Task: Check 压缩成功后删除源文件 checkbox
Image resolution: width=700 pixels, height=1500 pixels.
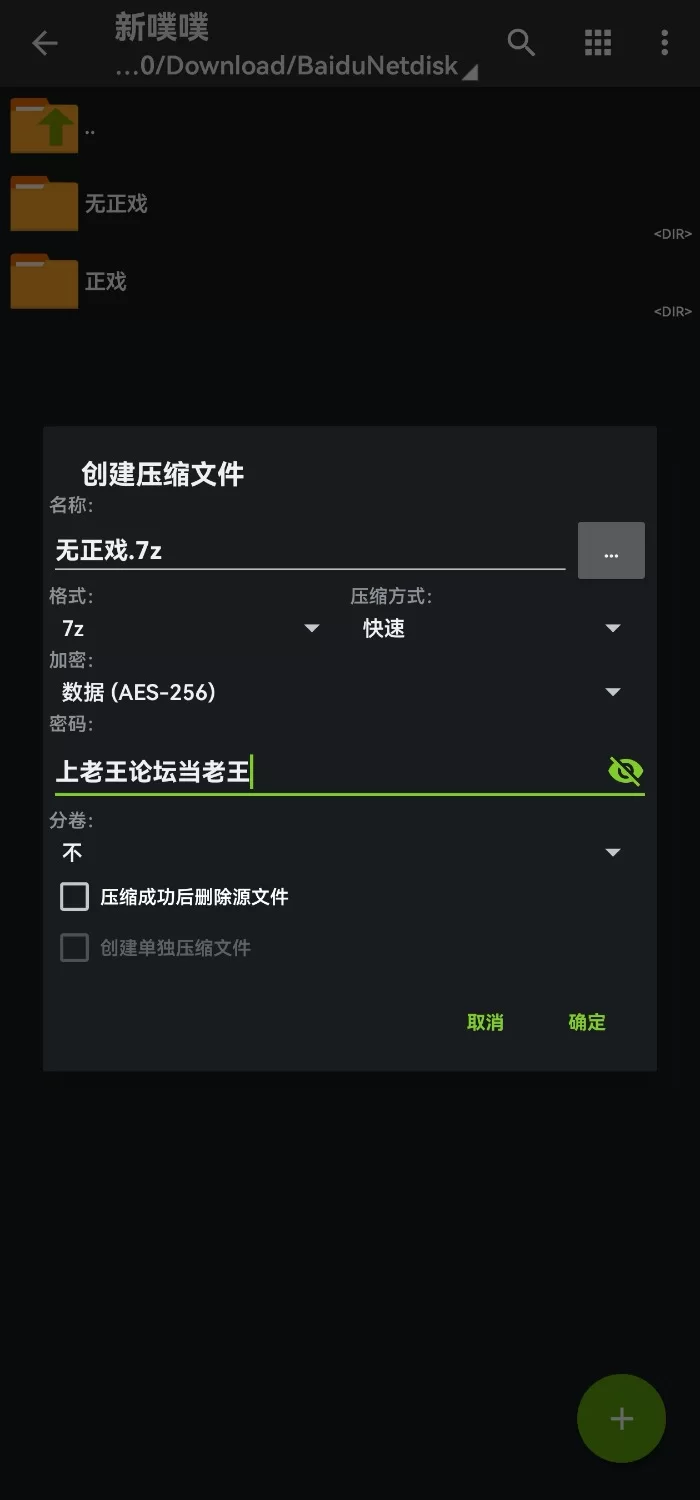Action: click(x=75, y=896)
